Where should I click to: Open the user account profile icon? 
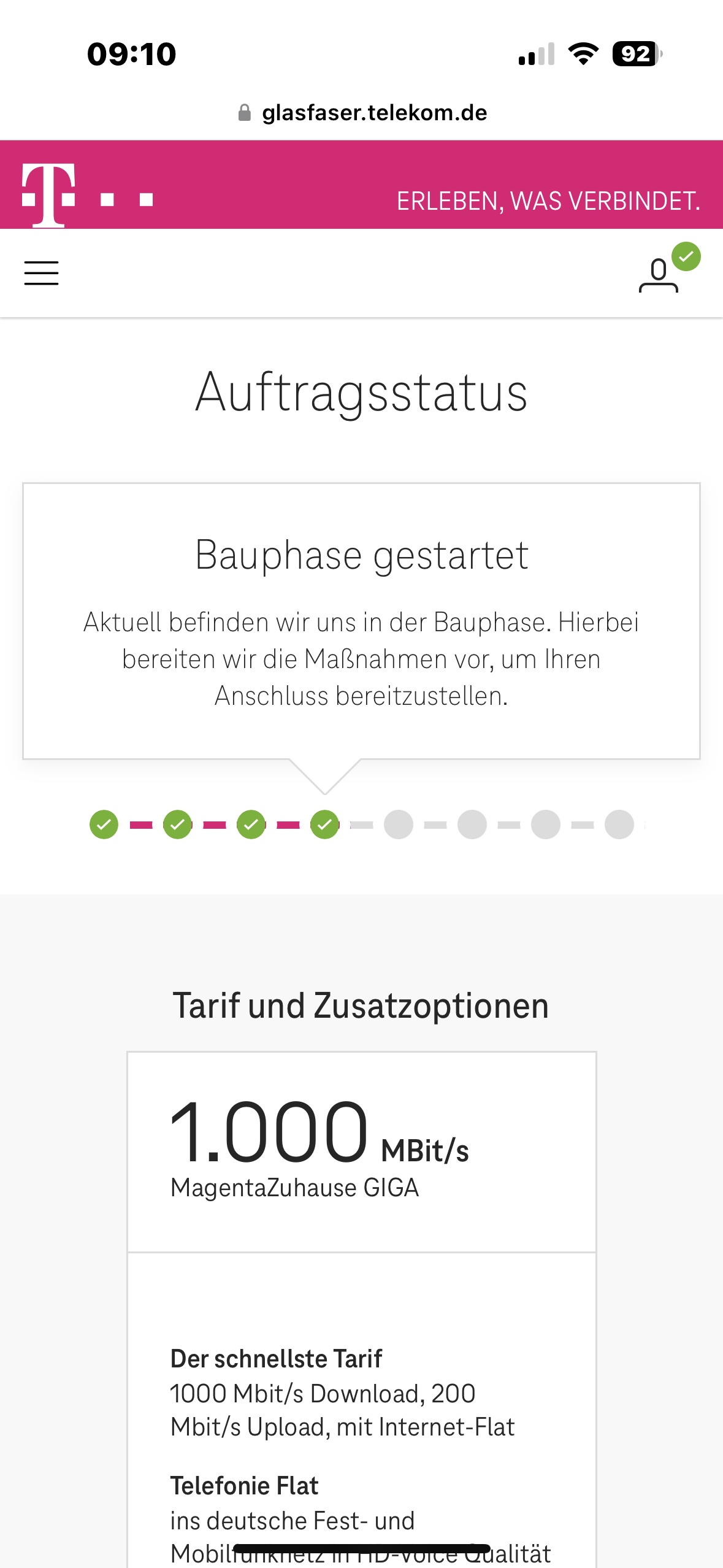[x=659, y=275]
